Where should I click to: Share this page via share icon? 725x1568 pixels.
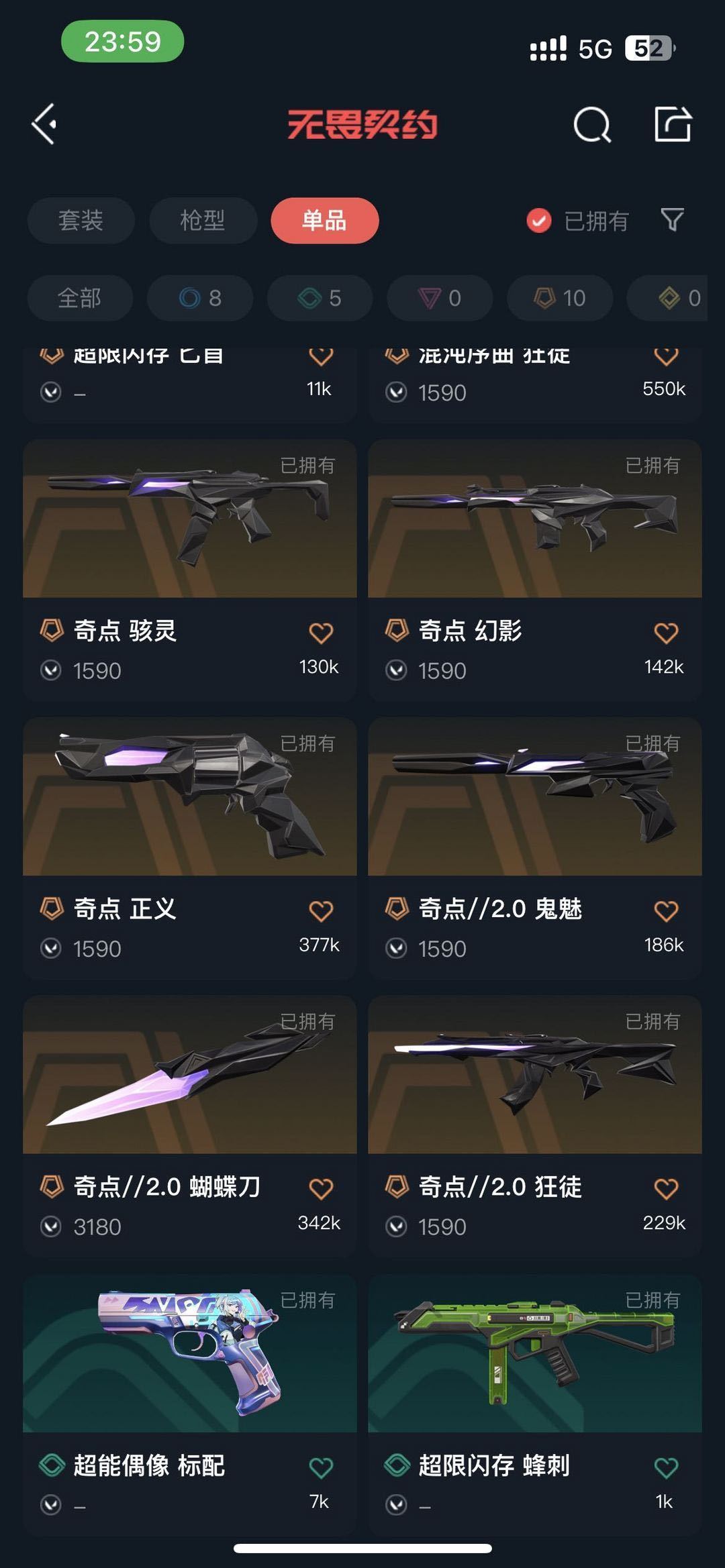[673, 124]
